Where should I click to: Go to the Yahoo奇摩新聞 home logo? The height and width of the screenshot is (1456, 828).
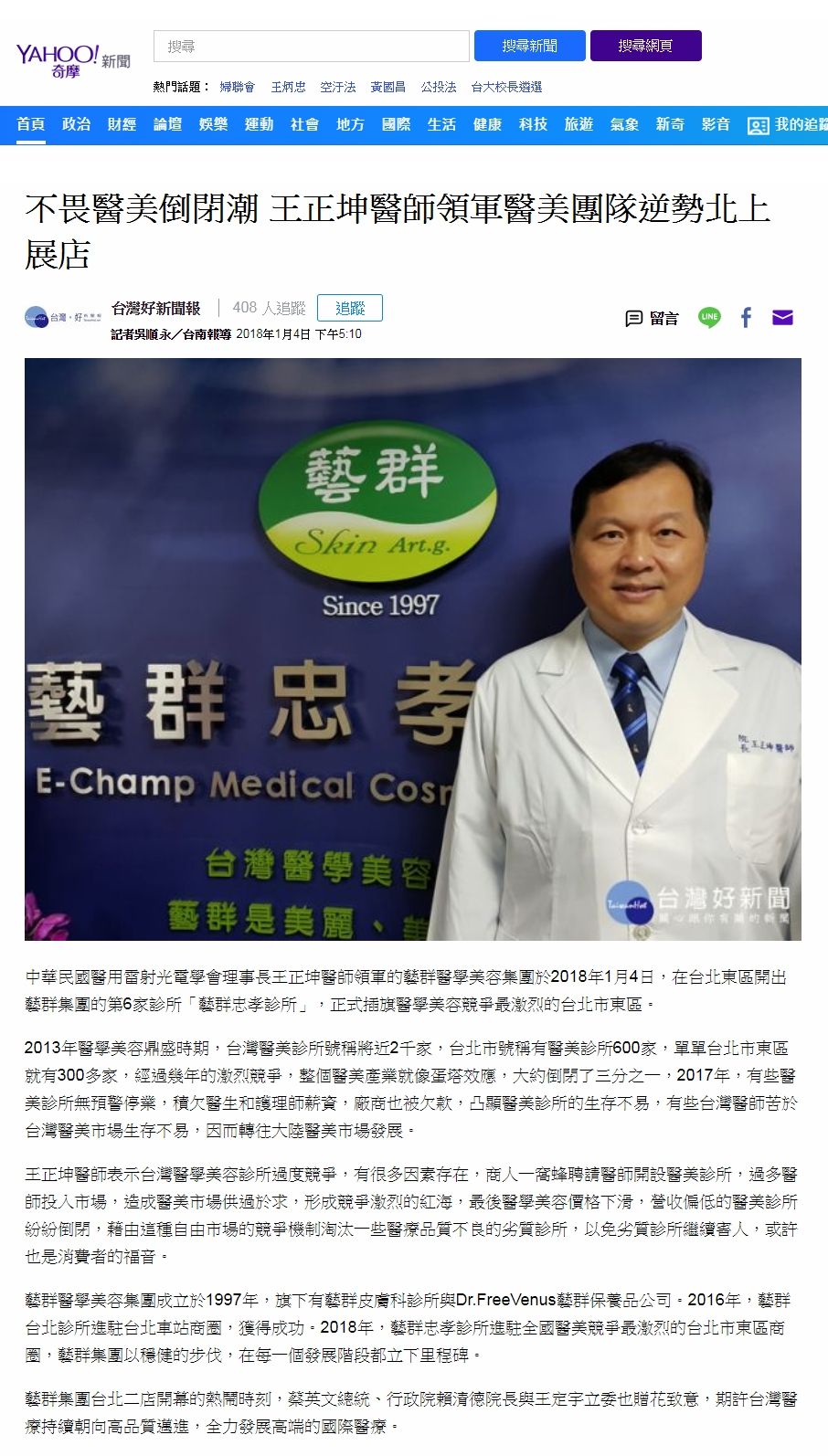pyautogui.click(x=72, y=58)
